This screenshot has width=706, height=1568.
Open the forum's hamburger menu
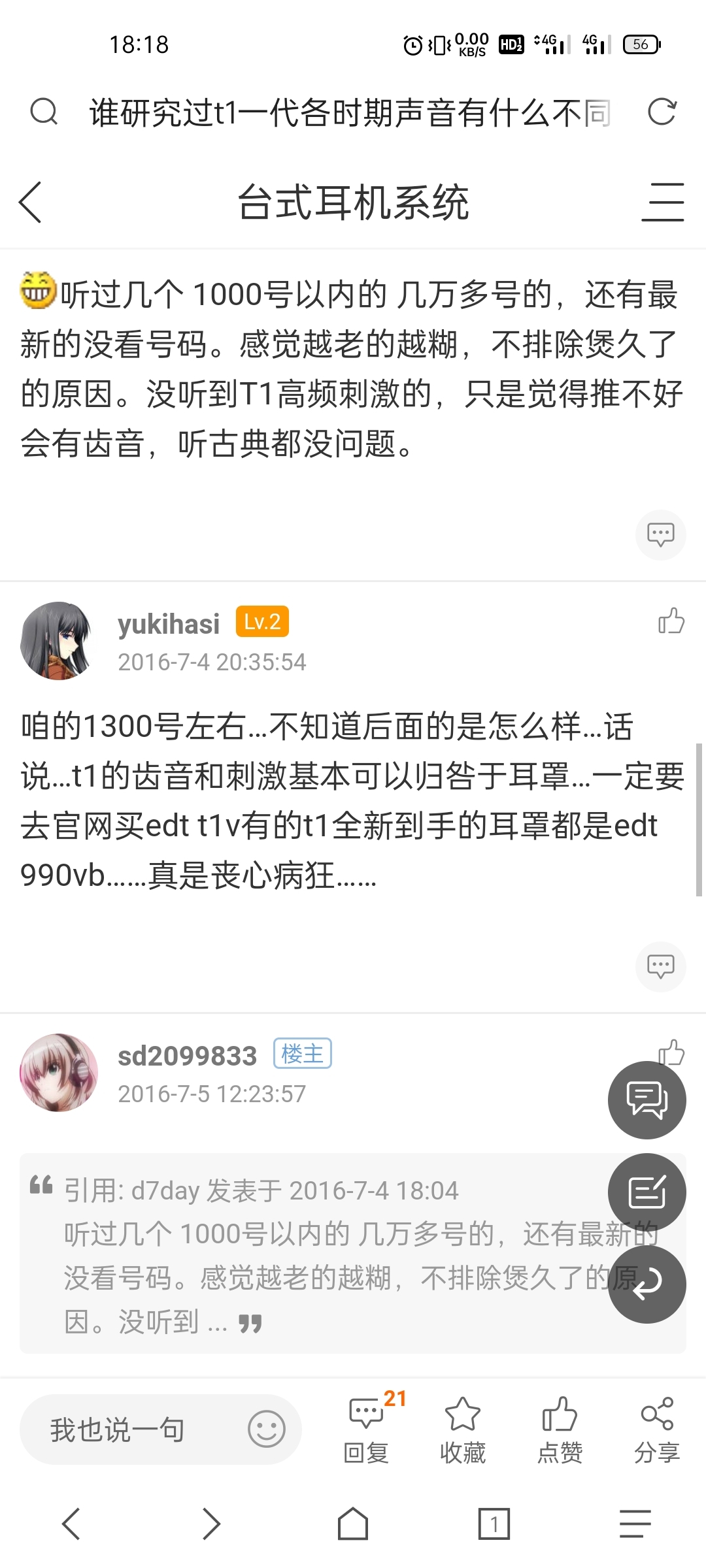click(662, 203)
